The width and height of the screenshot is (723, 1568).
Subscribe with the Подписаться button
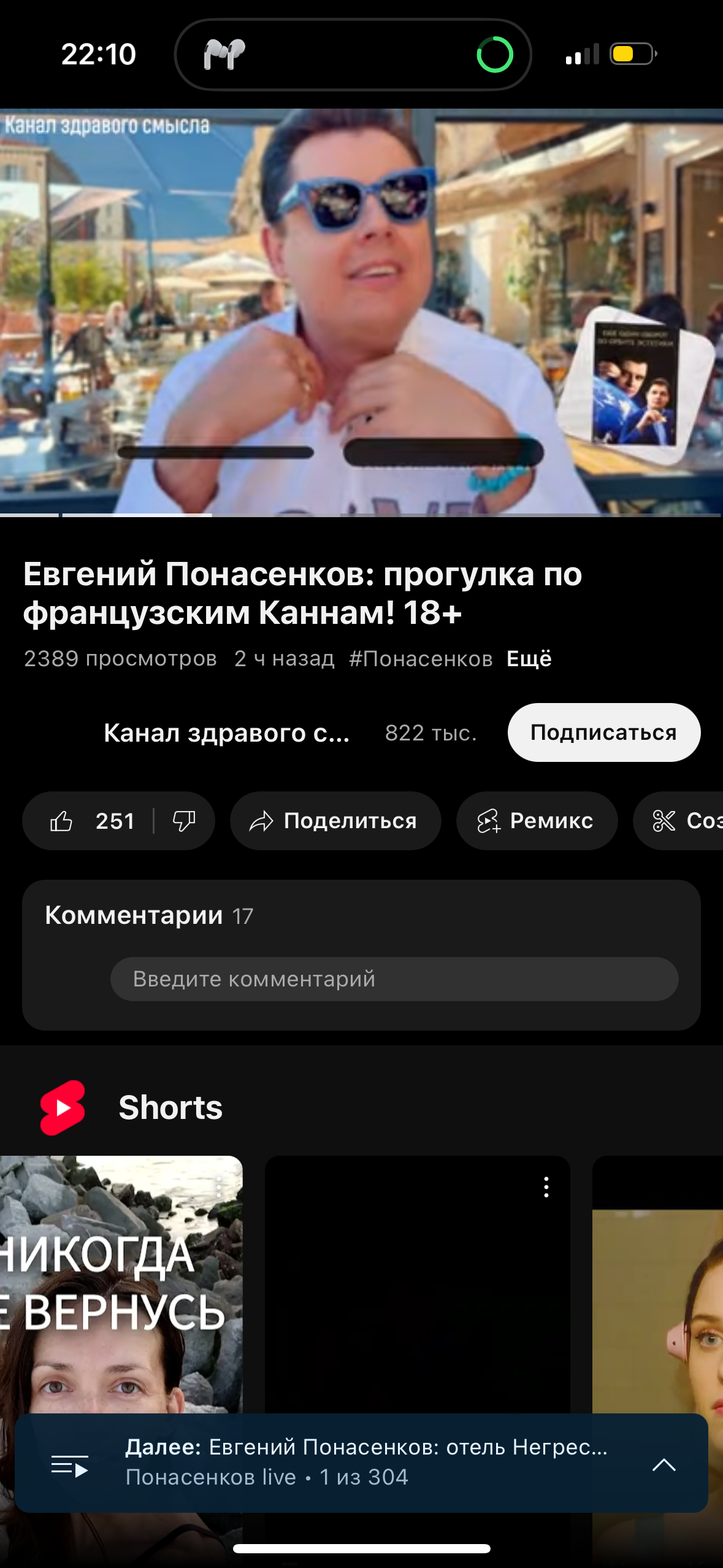coord(603,732)
